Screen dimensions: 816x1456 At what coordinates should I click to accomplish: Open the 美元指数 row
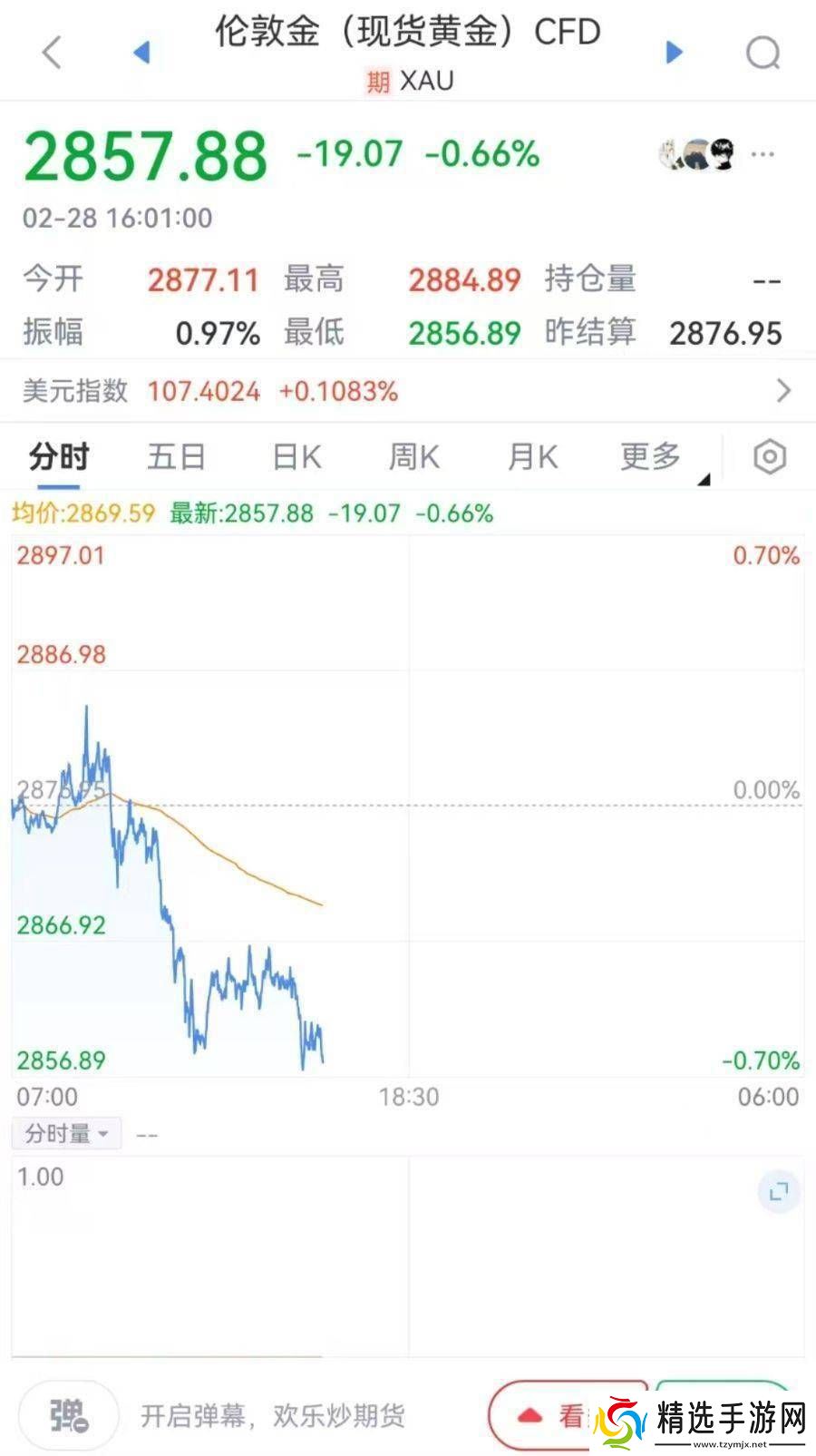[x=407, y=391]
